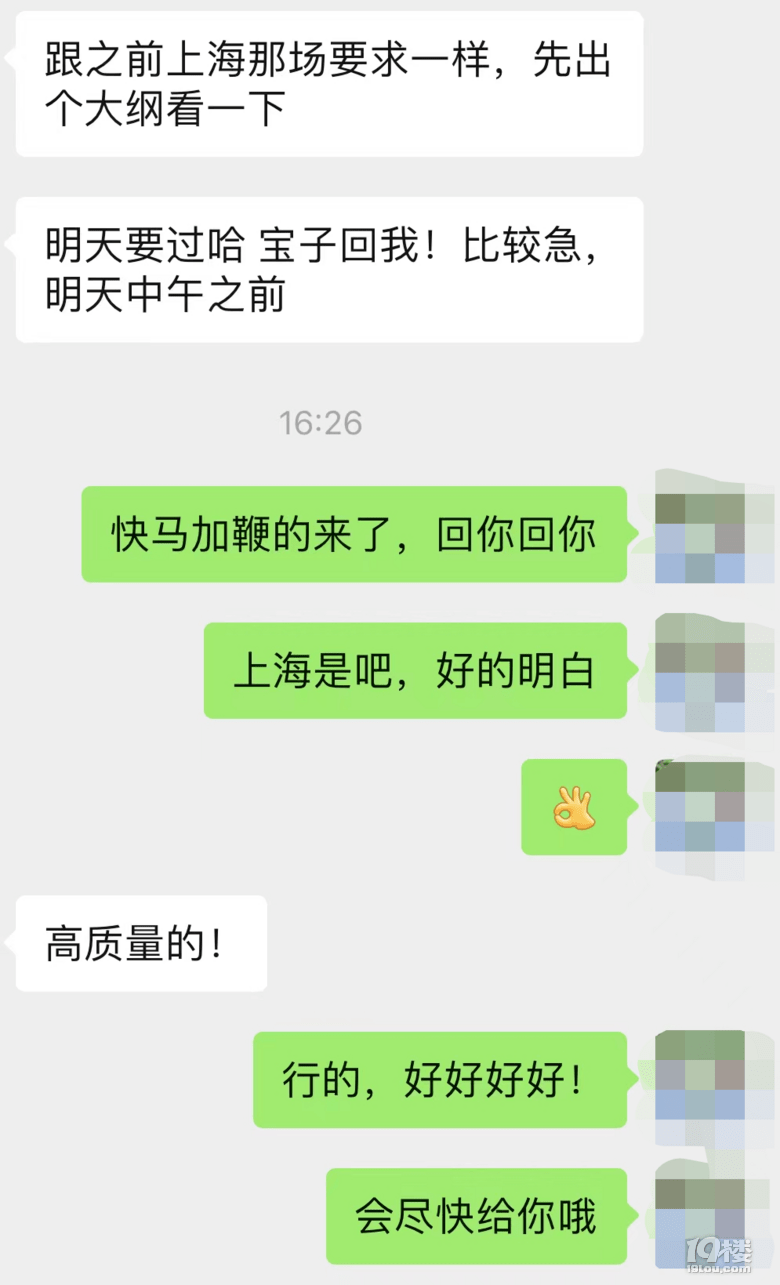
Task: Open the profile avatar beside the OK emoji message
Action: point(714,807)
